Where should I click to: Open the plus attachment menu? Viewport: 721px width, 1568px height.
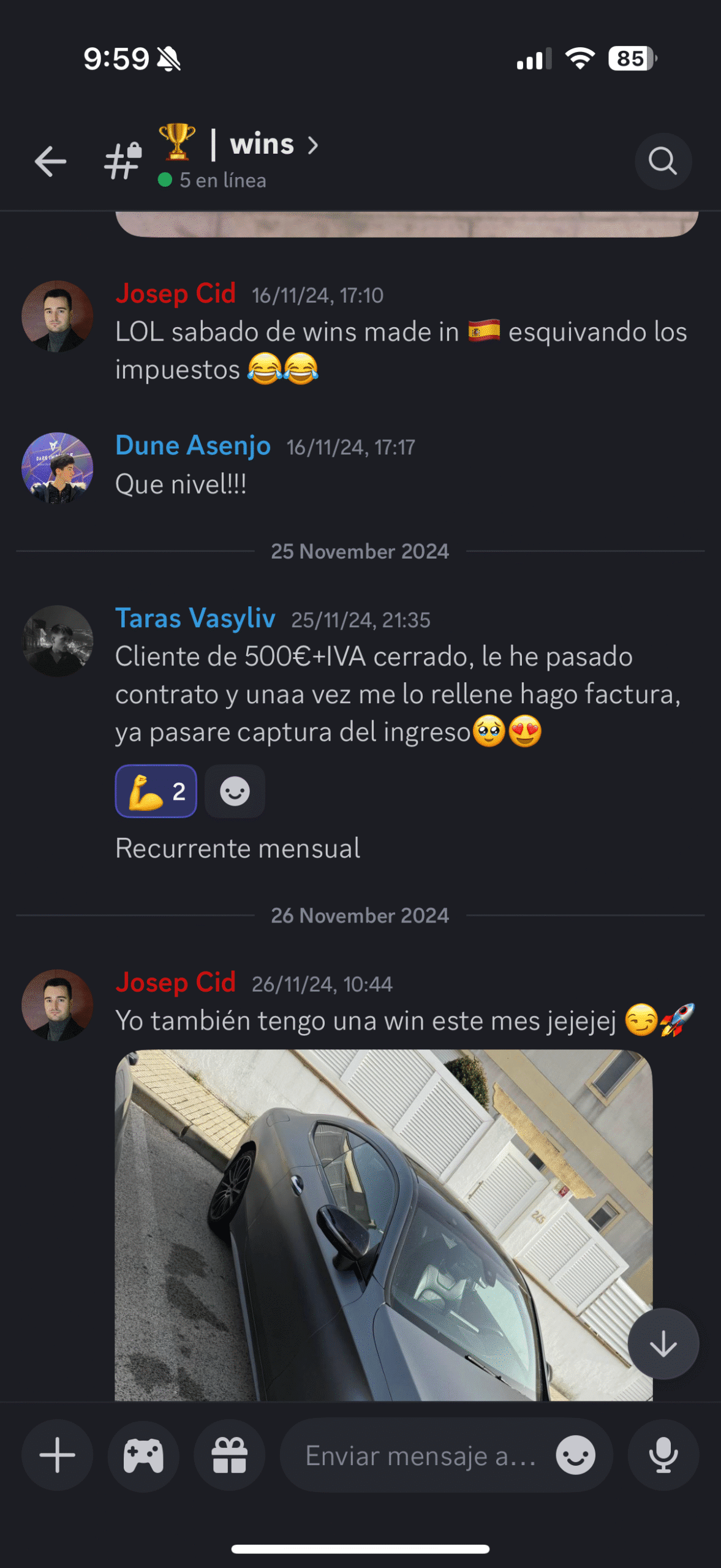58,1455
